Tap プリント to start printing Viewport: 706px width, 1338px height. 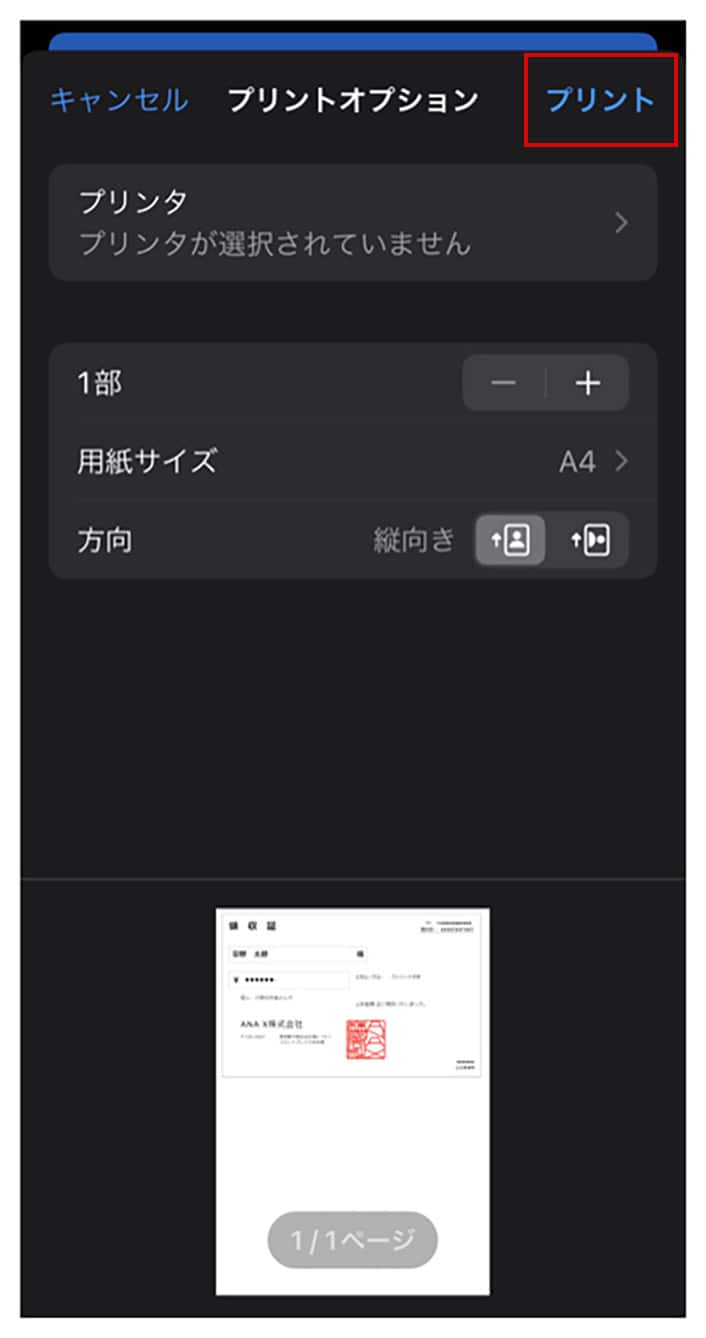pyautogui.click(x=600, y=100)
